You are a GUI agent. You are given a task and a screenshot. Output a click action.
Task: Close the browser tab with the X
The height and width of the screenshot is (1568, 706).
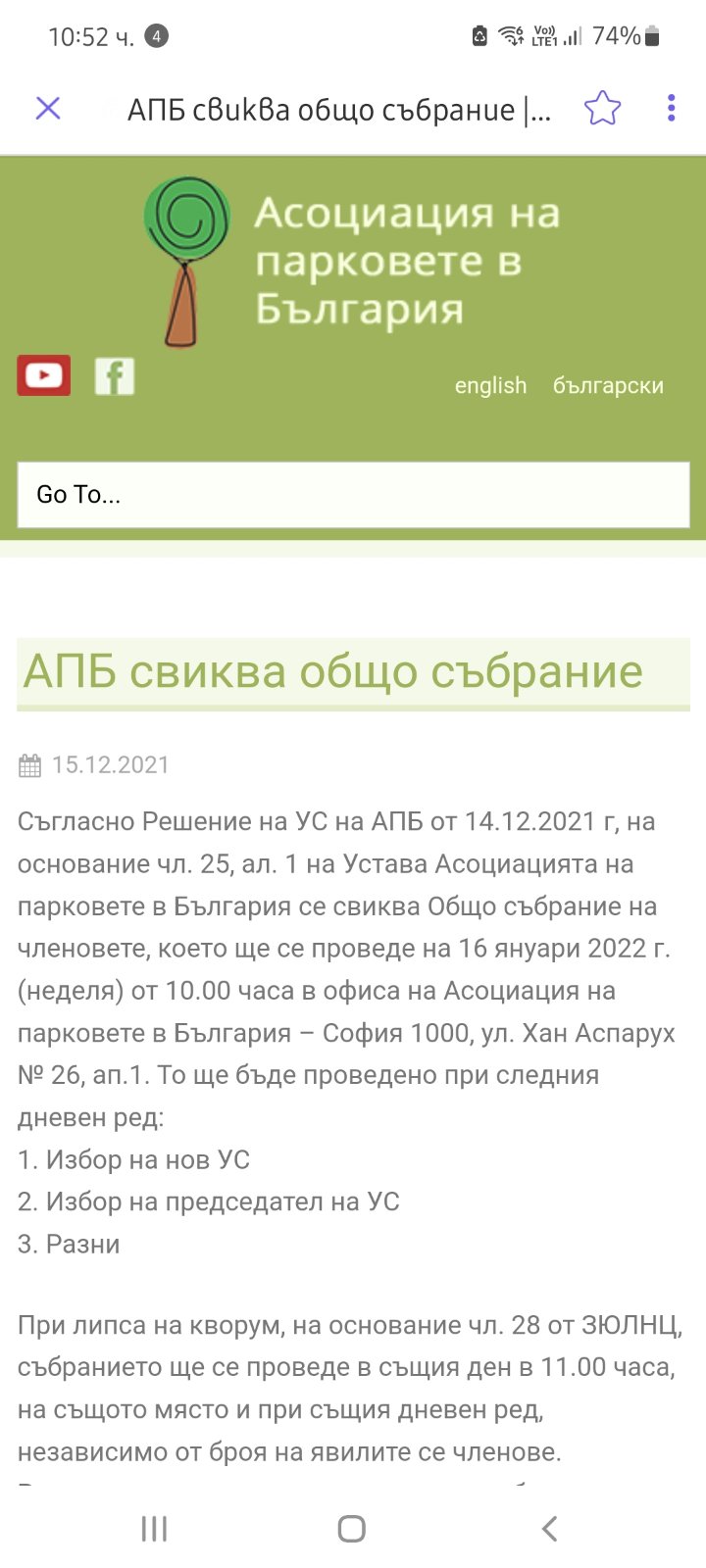tap(48, 108)
